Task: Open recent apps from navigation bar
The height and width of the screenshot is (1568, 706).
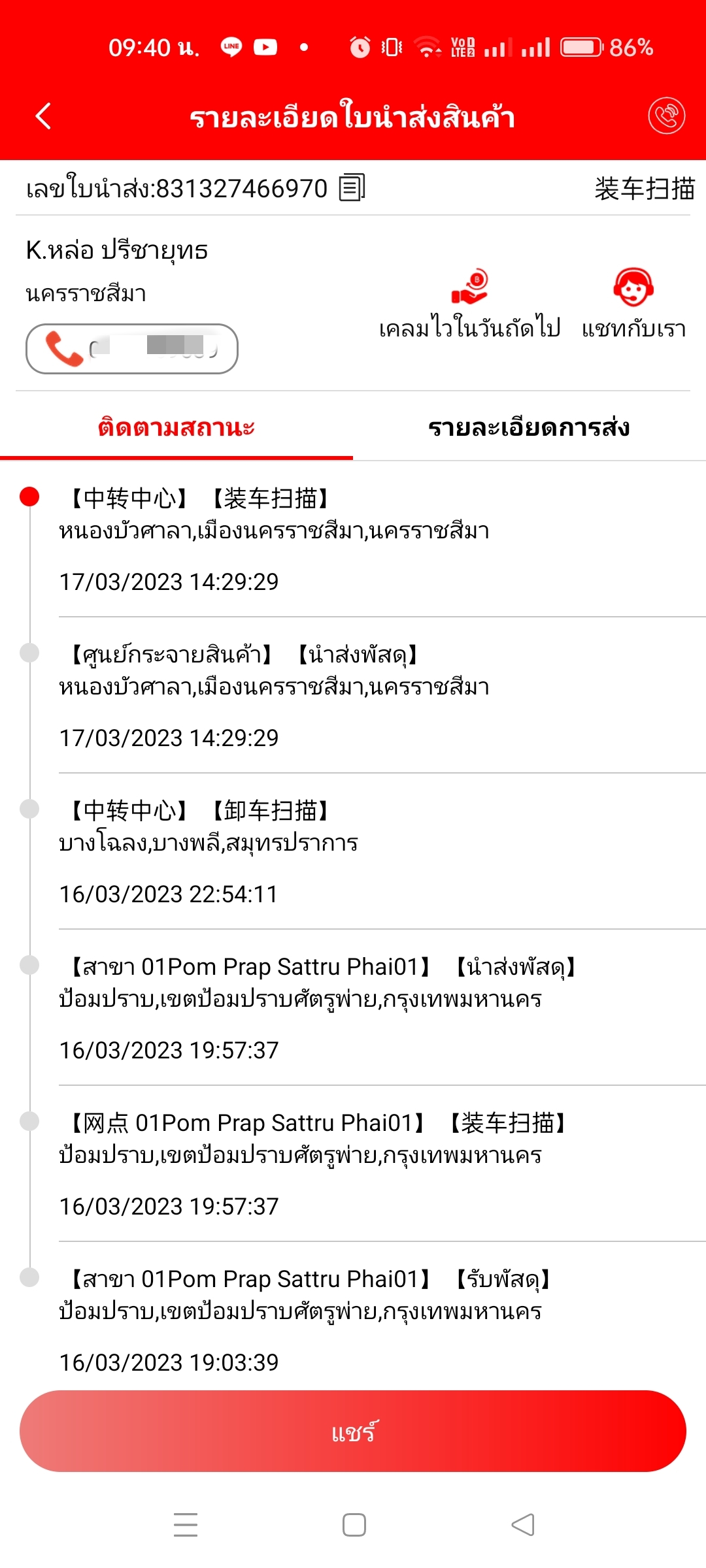Action: point(186,1525)
